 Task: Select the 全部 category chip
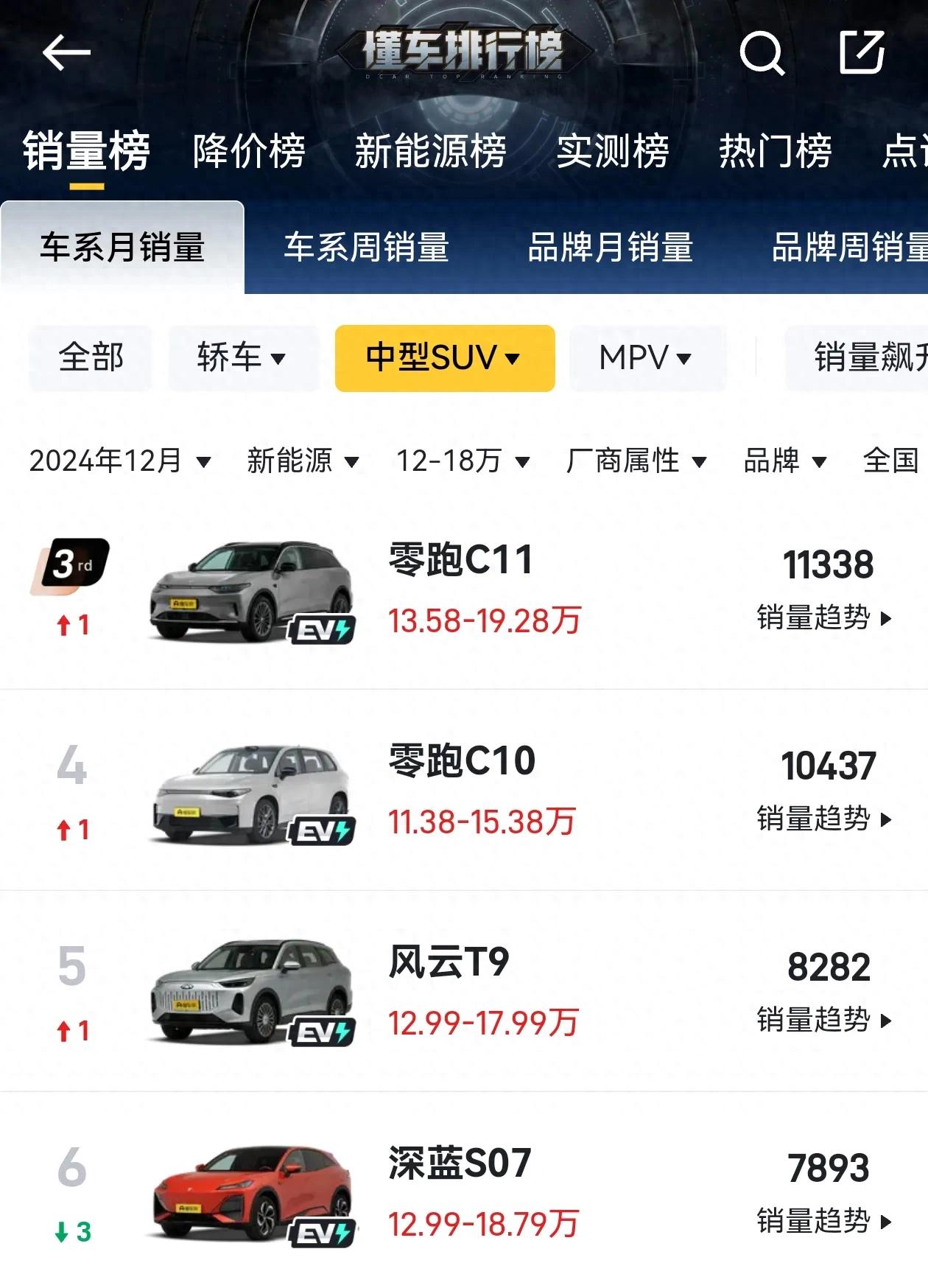tap(91, 358)
